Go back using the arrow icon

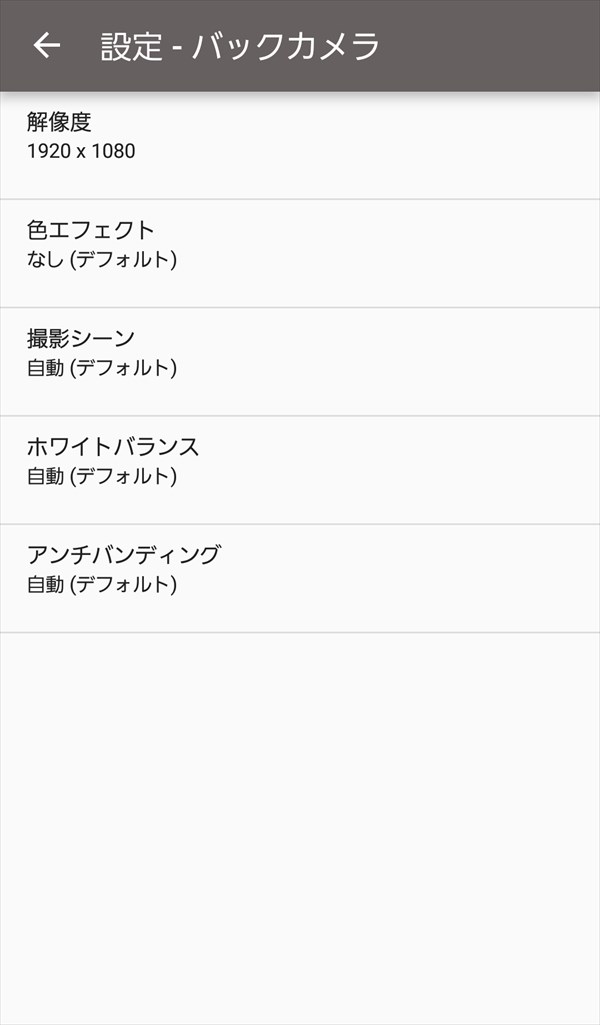tap(46, 45)
